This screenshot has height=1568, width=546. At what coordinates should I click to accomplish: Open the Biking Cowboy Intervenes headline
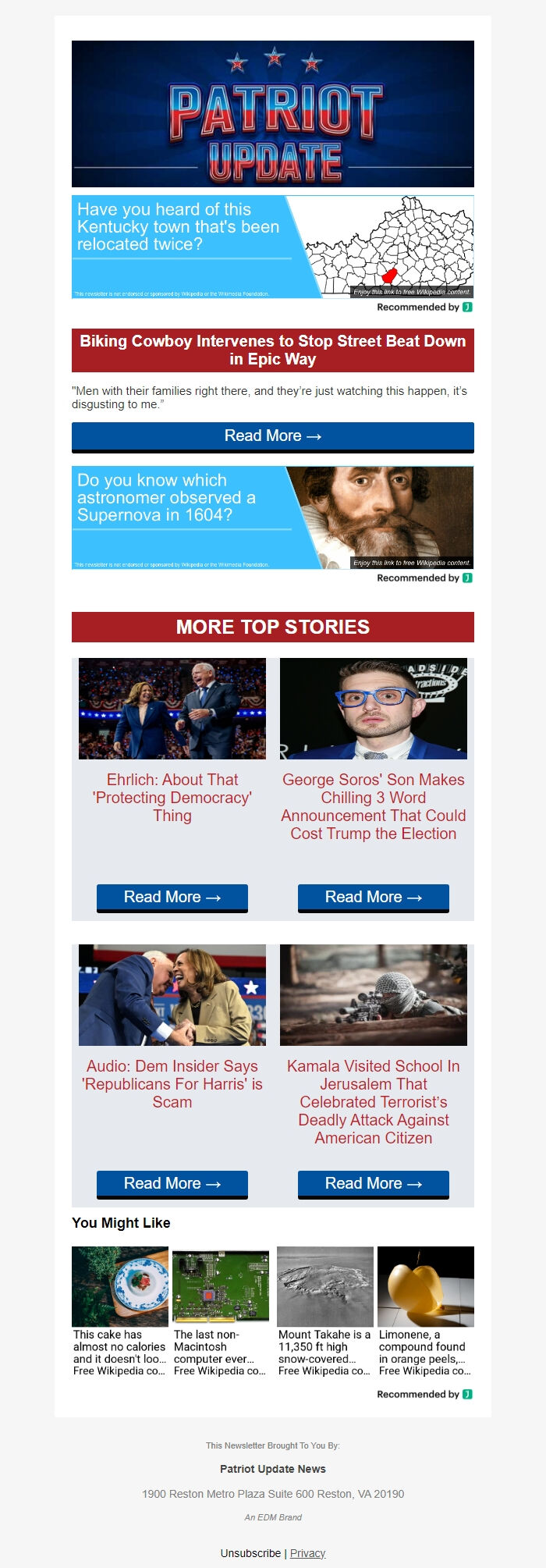click(272, 350)
